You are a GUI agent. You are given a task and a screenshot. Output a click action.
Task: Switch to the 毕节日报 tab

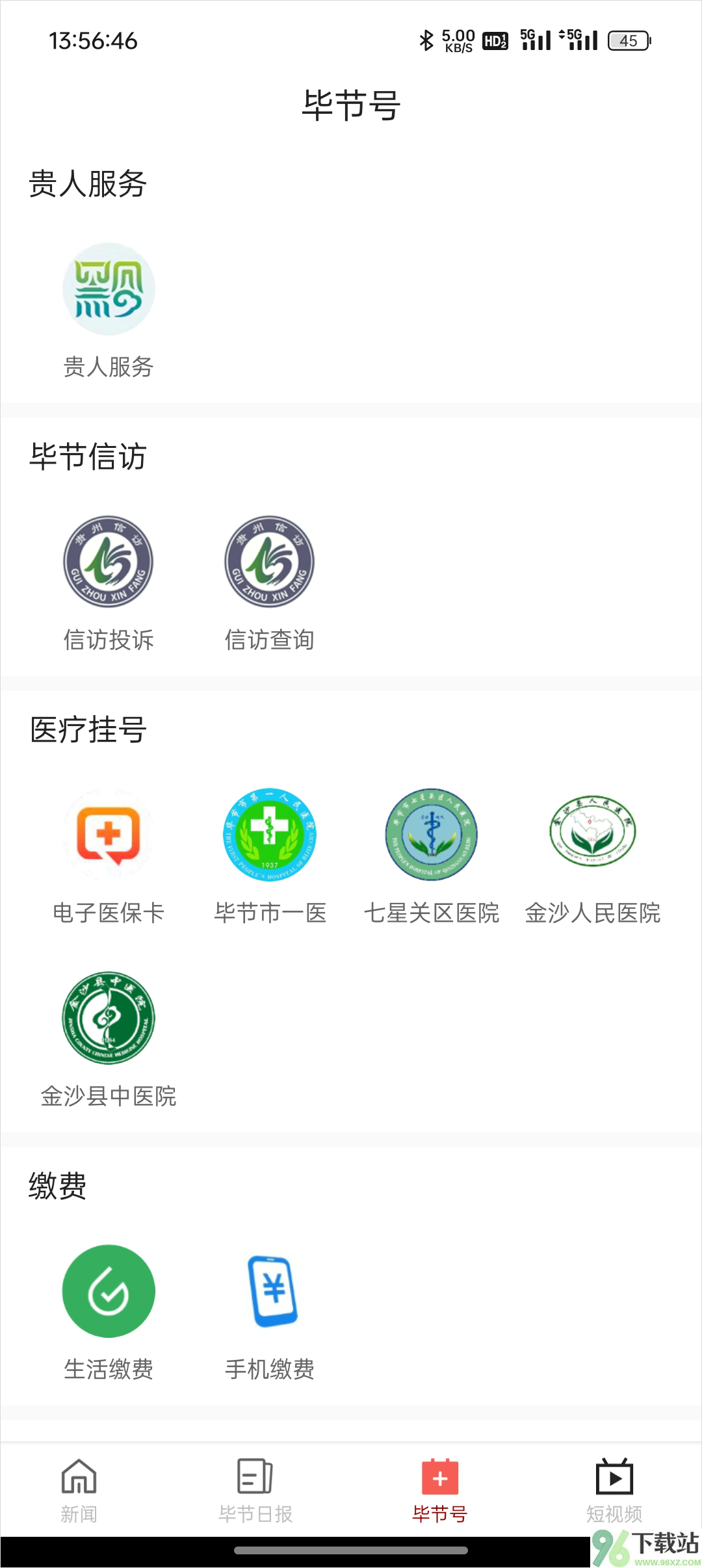(x=255, y=1490)
